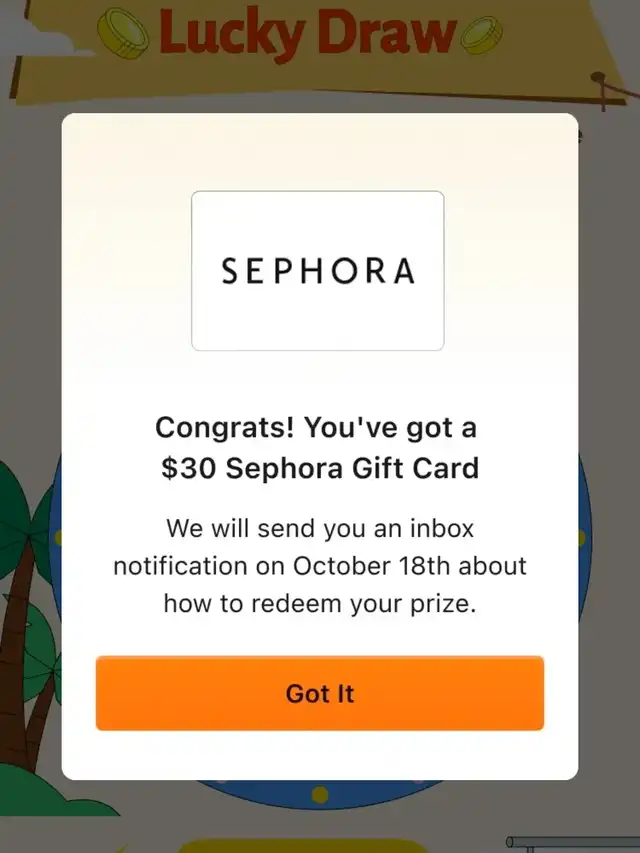The height and width of the screenshot is (853, 640).
Task: Tap the Got It button
Action: (x=320, y=693)
